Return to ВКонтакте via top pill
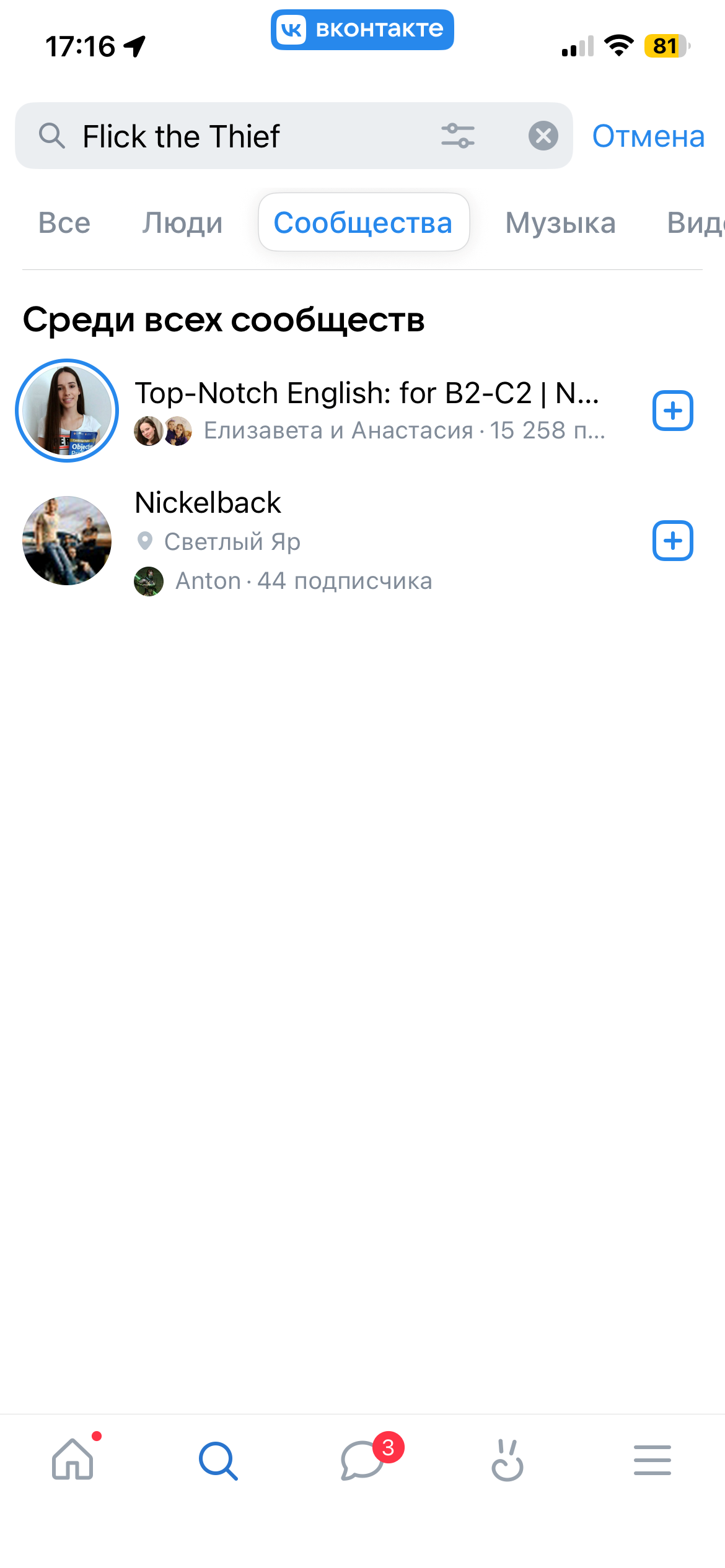Screen dimensions: 725x1568 click(x=362, y=30)
